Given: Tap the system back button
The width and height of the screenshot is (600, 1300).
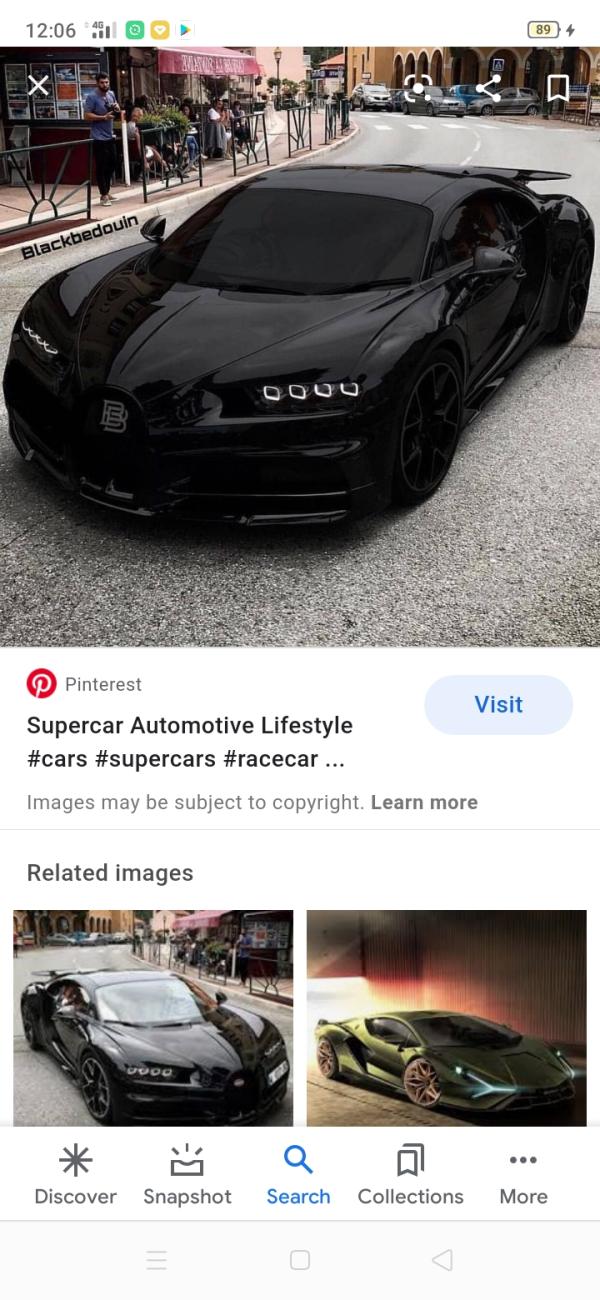Looking at the screenshot, I should 442,1260.
